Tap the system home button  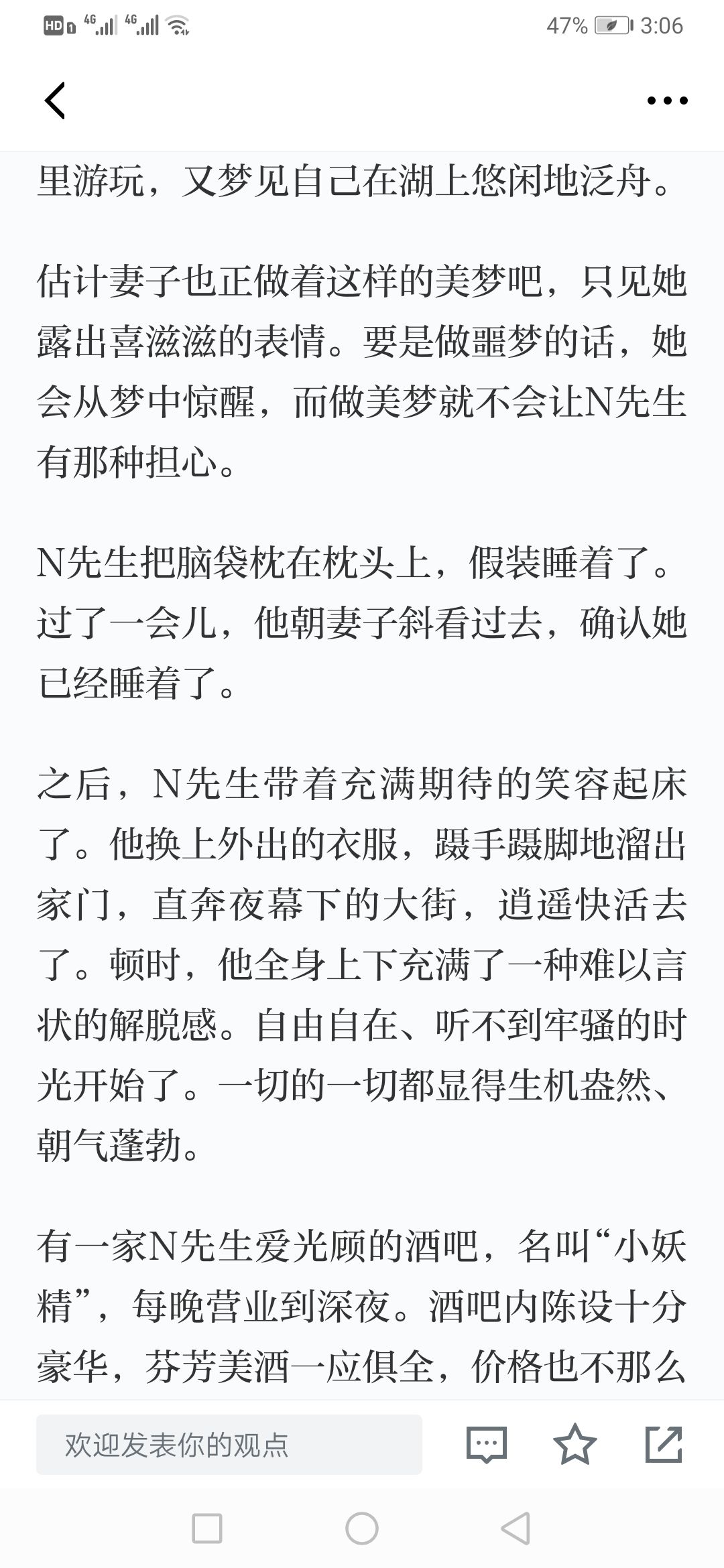(x=362, y=1528)
